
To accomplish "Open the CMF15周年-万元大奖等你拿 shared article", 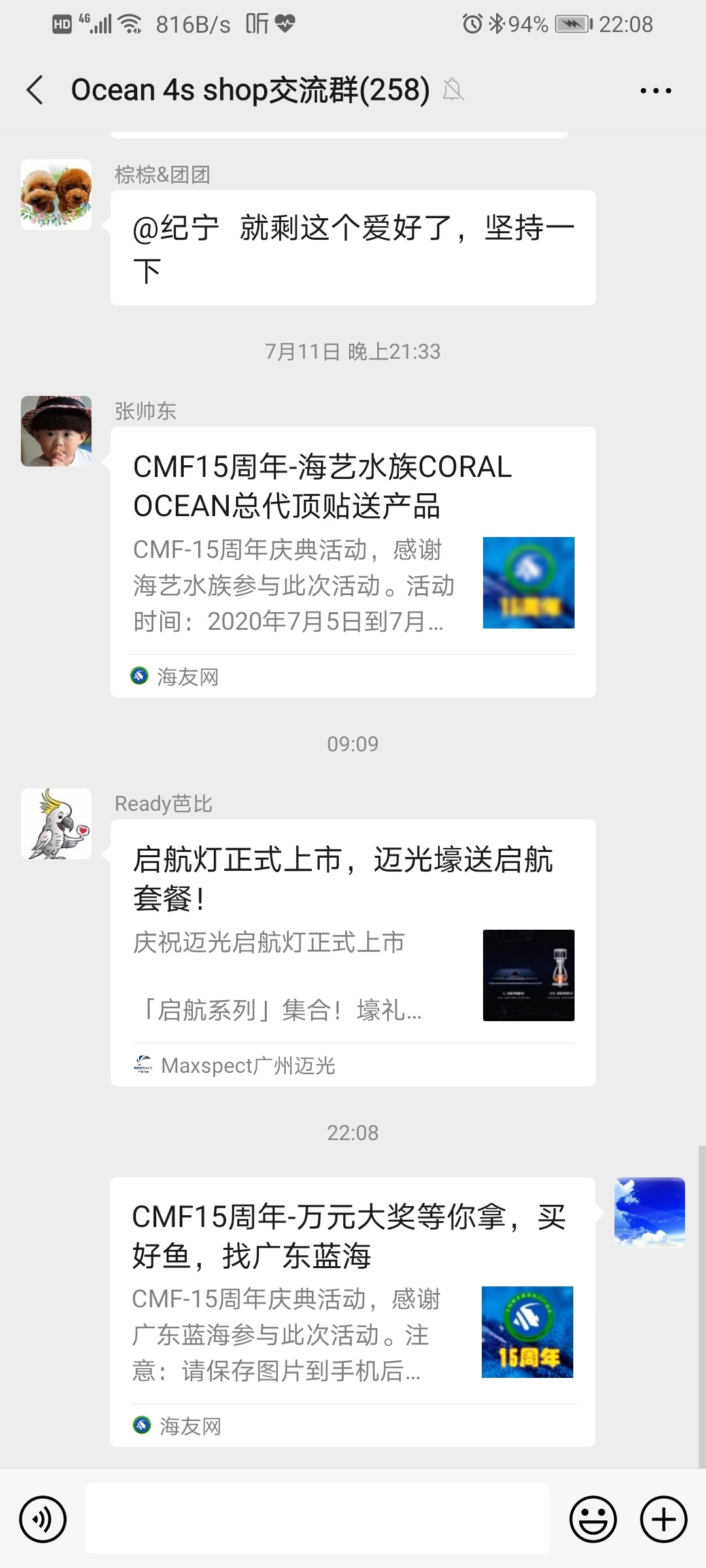I will point(352,1312).
